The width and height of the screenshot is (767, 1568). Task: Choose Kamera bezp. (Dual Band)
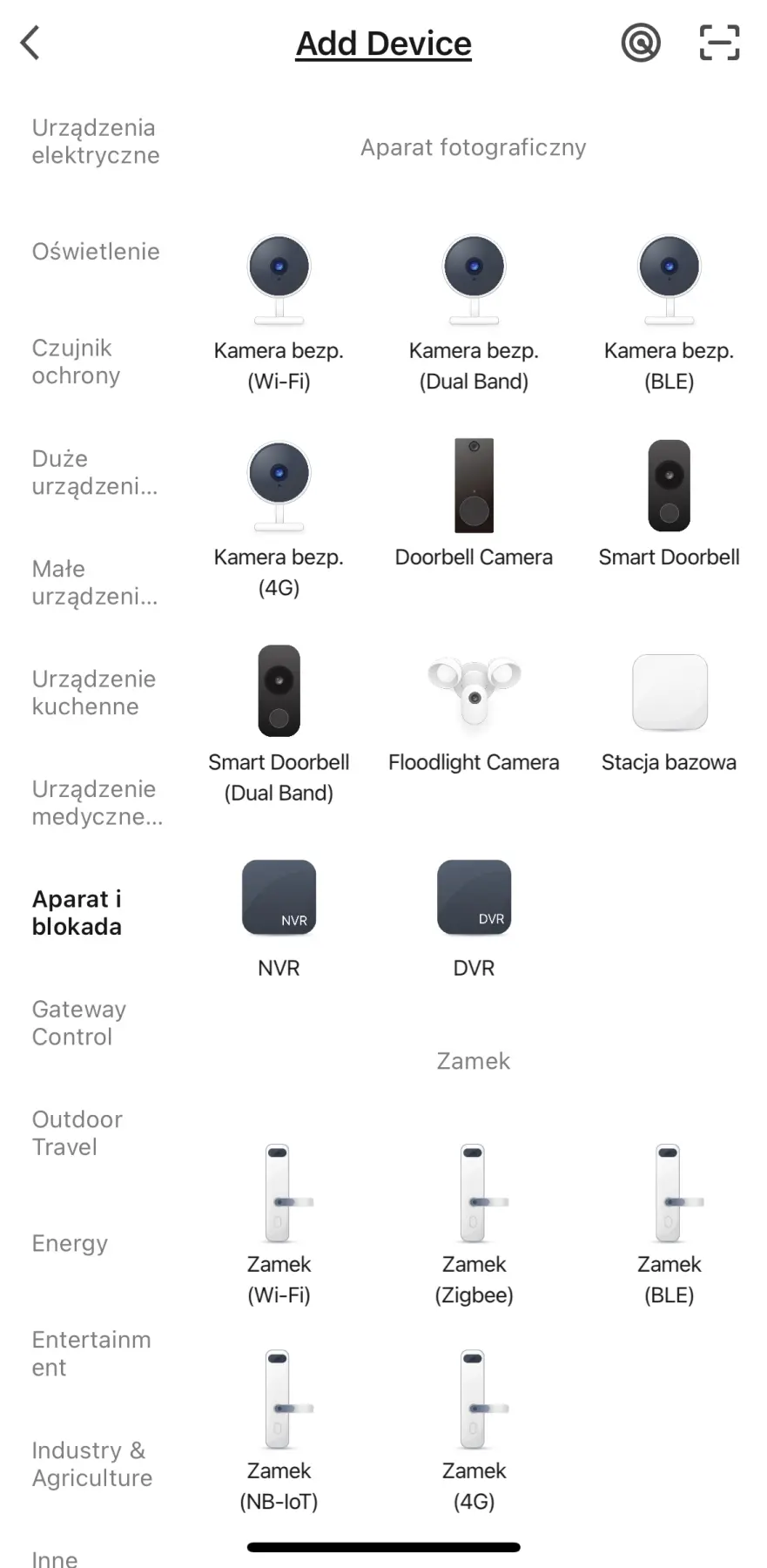(474, 314)
